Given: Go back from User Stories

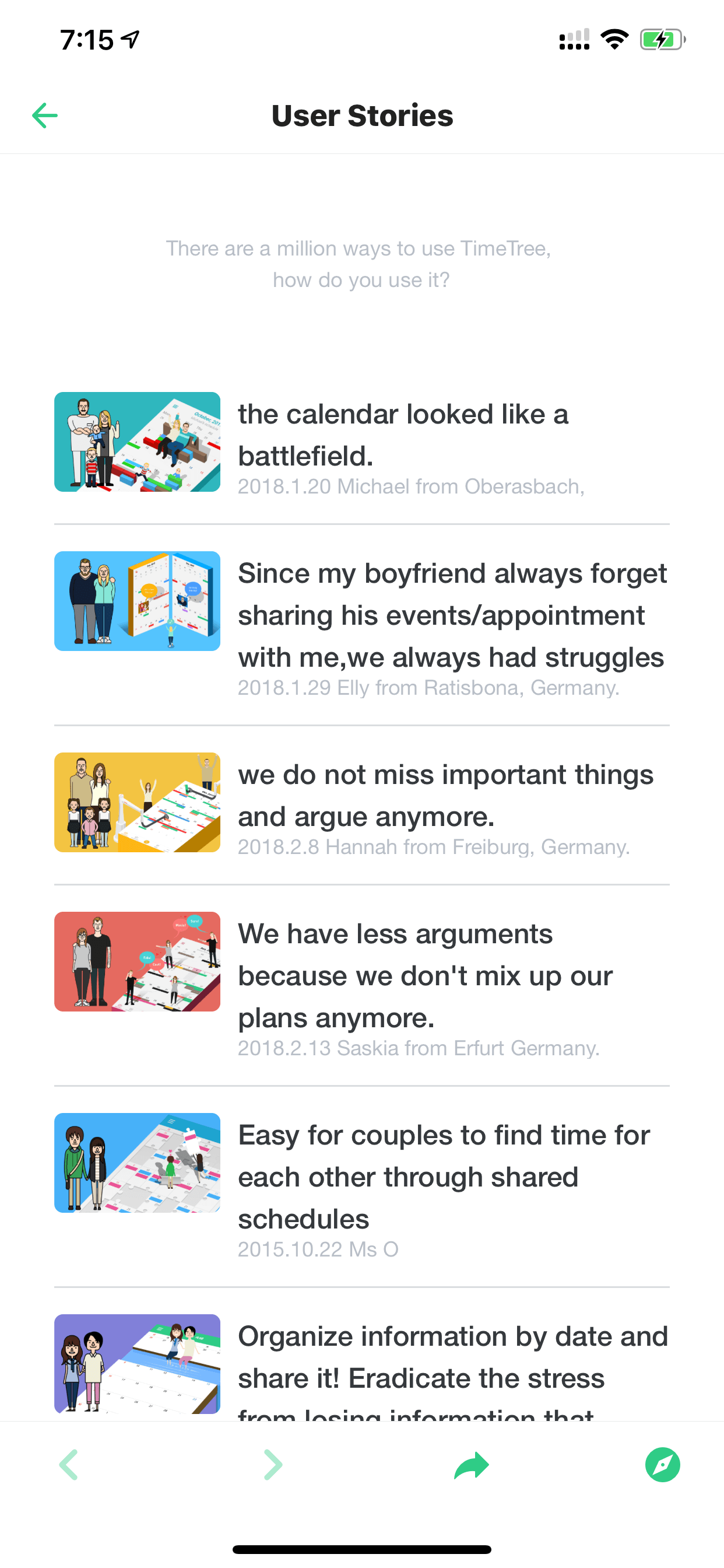Looking at the screenshot, I should tap(44, 116).
